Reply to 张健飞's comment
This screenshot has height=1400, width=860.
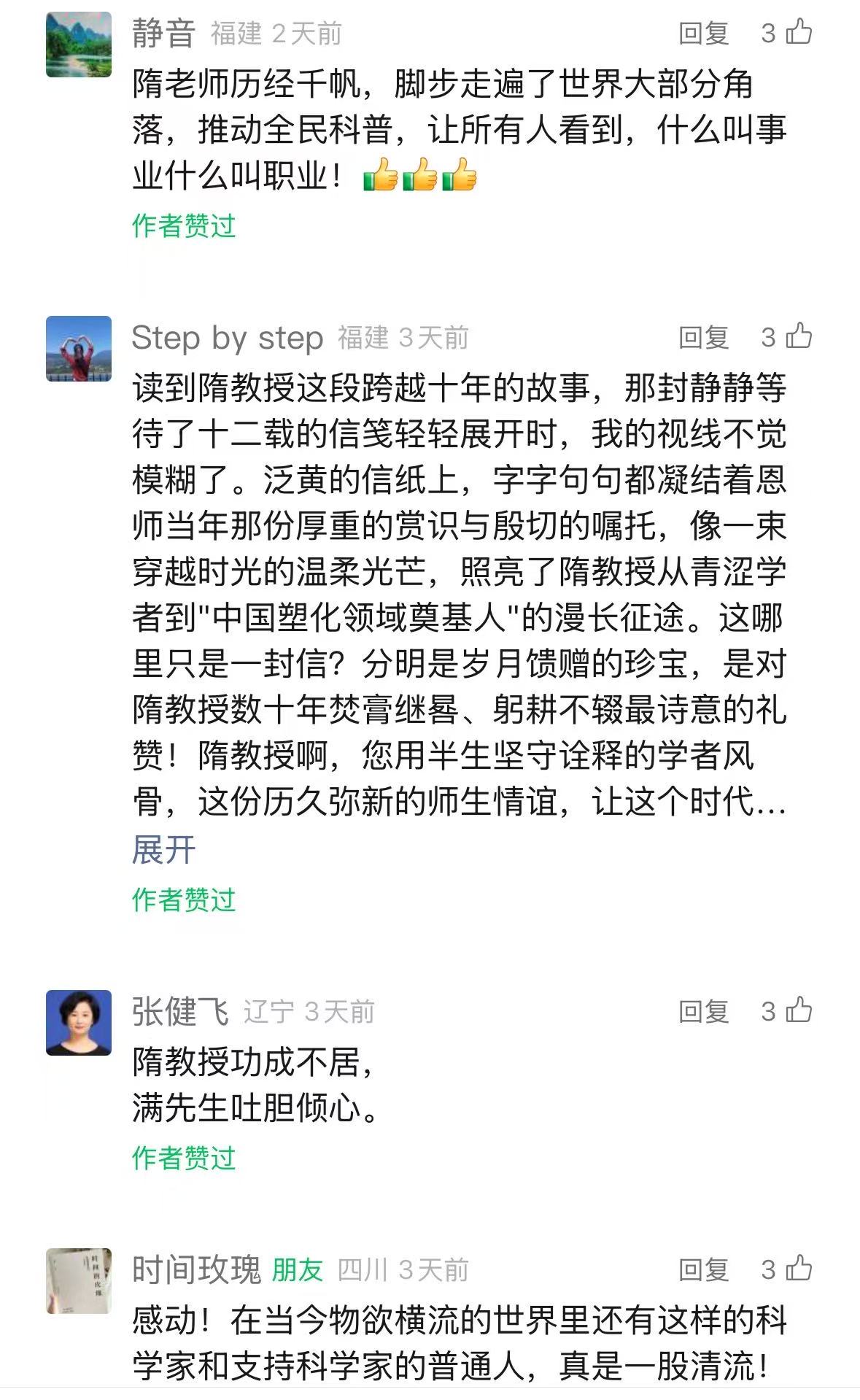703,1011
